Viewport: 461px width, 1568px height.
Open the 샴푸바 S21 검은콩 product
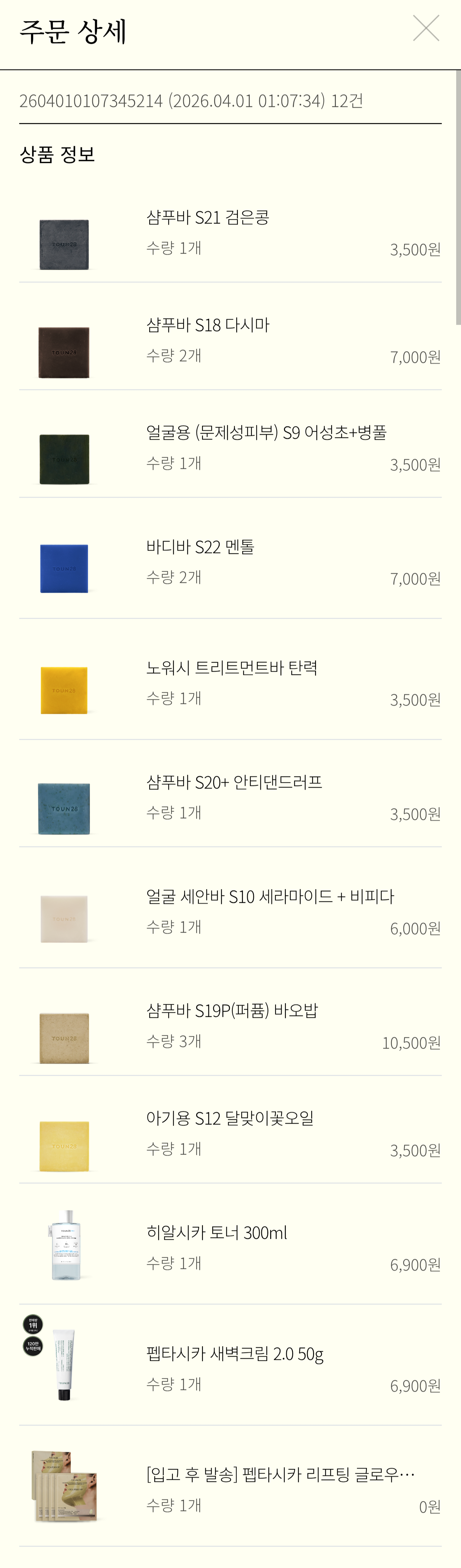pos(207,218)
